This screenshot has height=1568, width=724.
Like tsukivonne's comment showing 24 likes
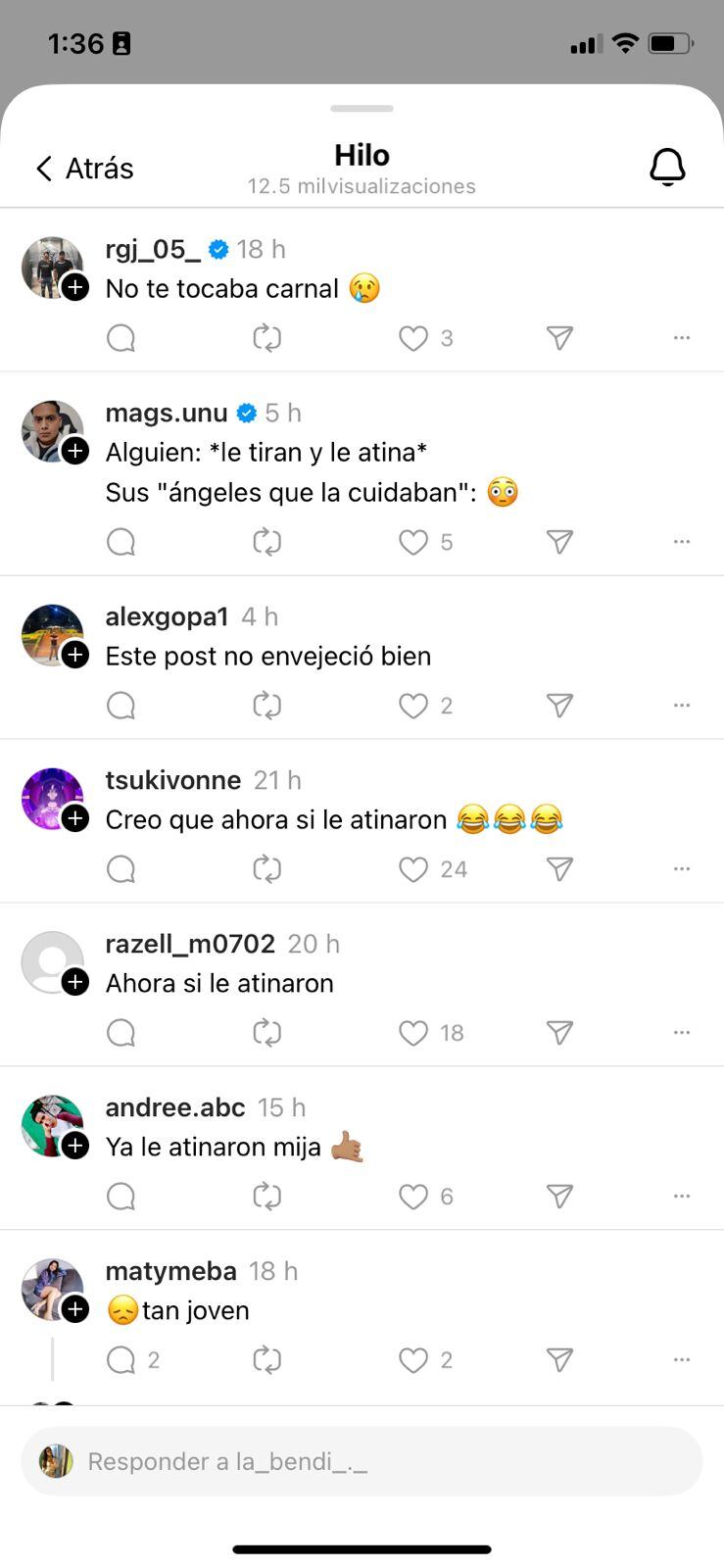pos(412,868)
